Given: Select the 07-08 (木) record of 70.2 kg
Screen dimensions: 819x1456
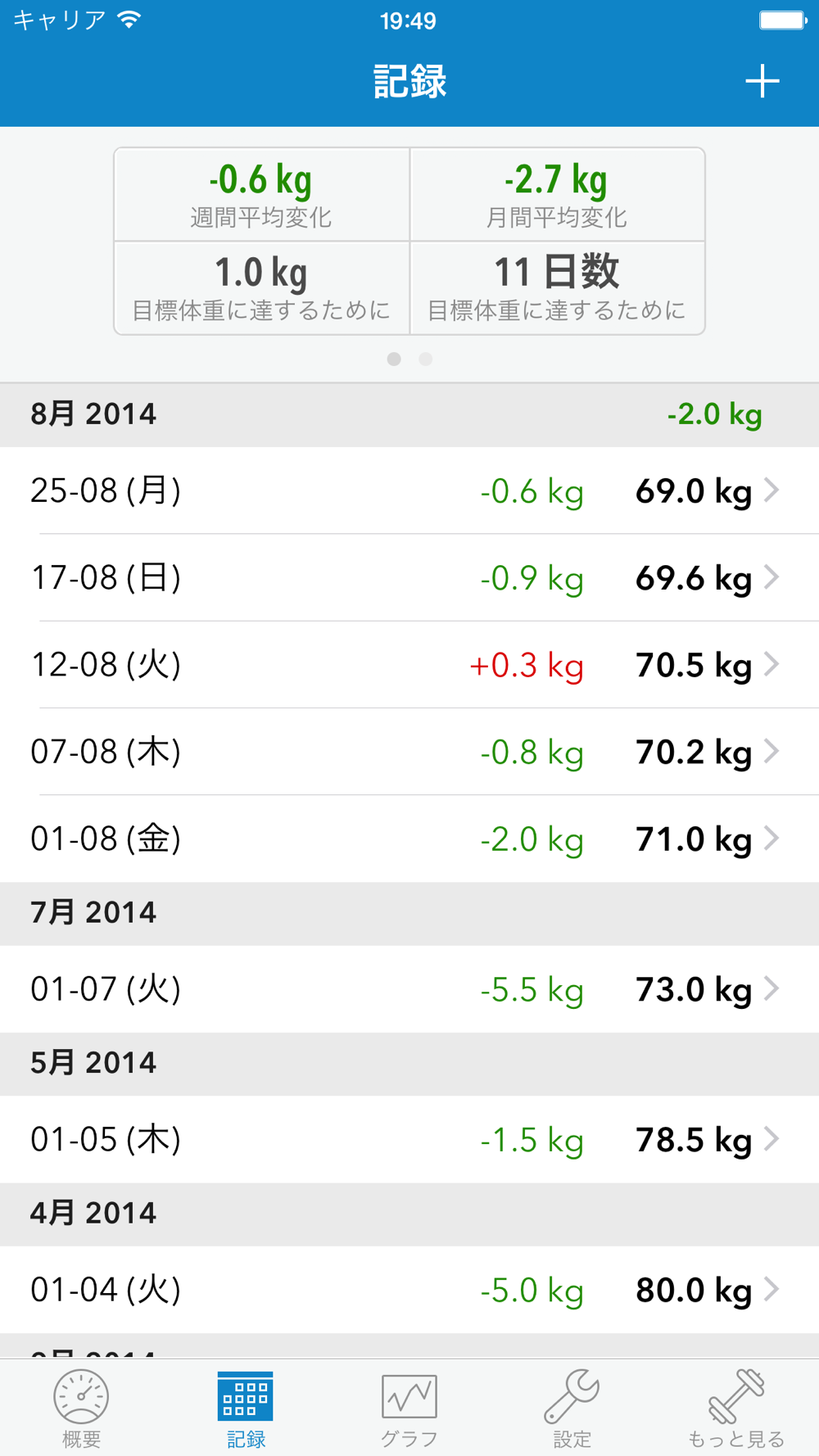Looking at the screenshot, I should [409, 752].
